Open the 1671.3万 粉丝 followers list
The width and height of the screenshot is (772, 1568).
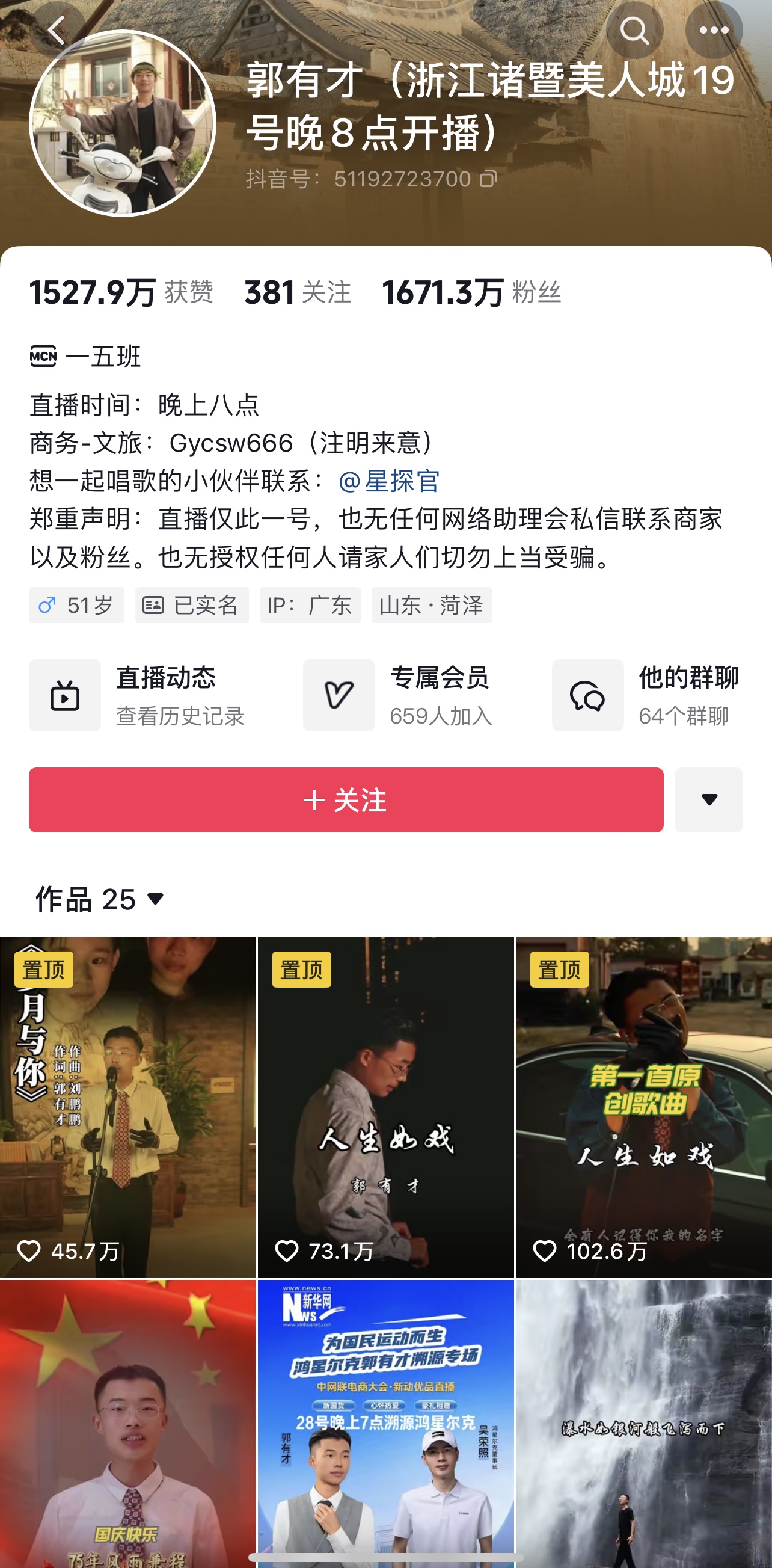tap(471, 292)
